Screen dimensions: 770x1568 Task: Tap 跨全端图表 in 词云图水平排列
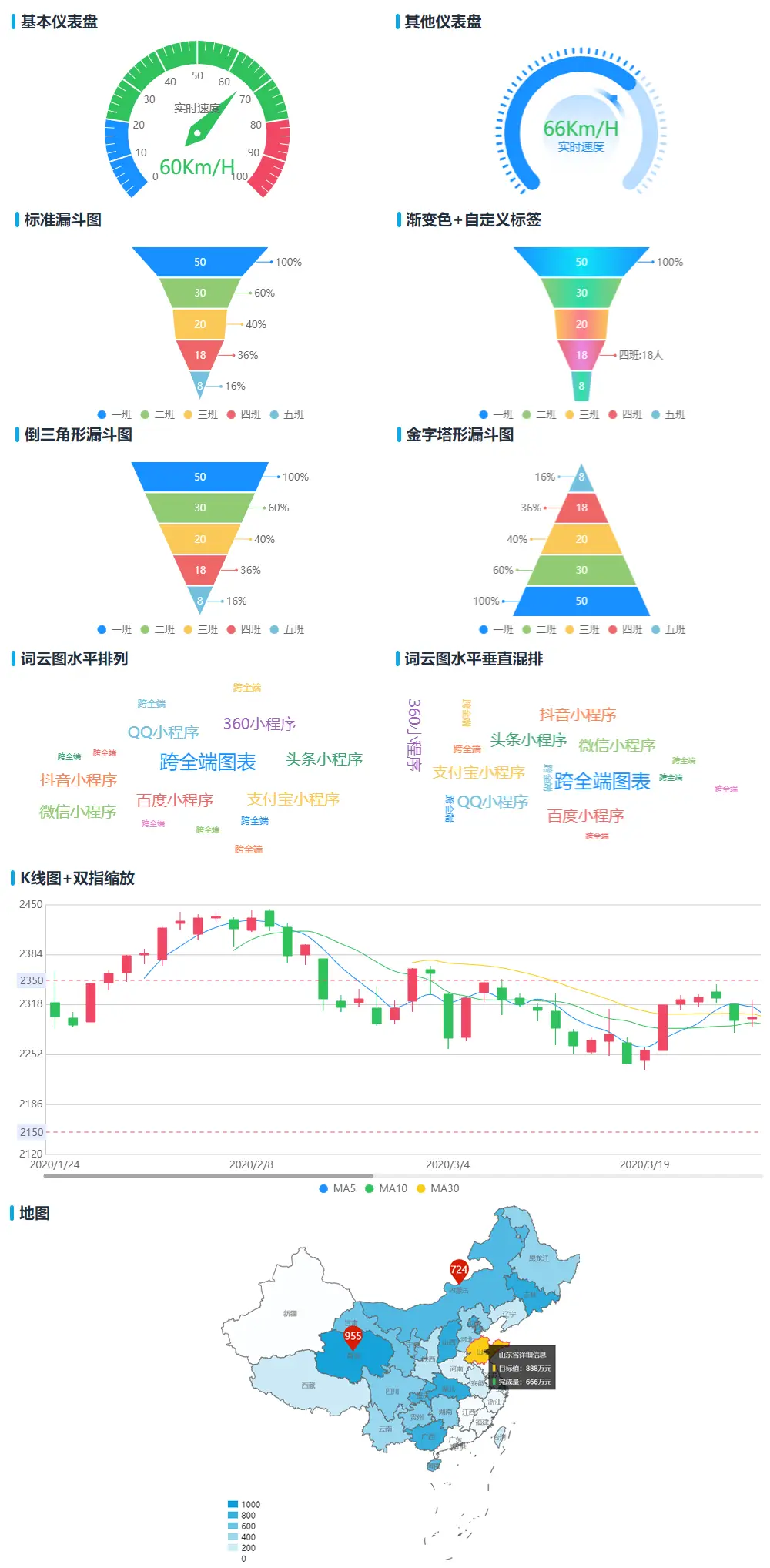pyautogui.click(x=207, y=762)
